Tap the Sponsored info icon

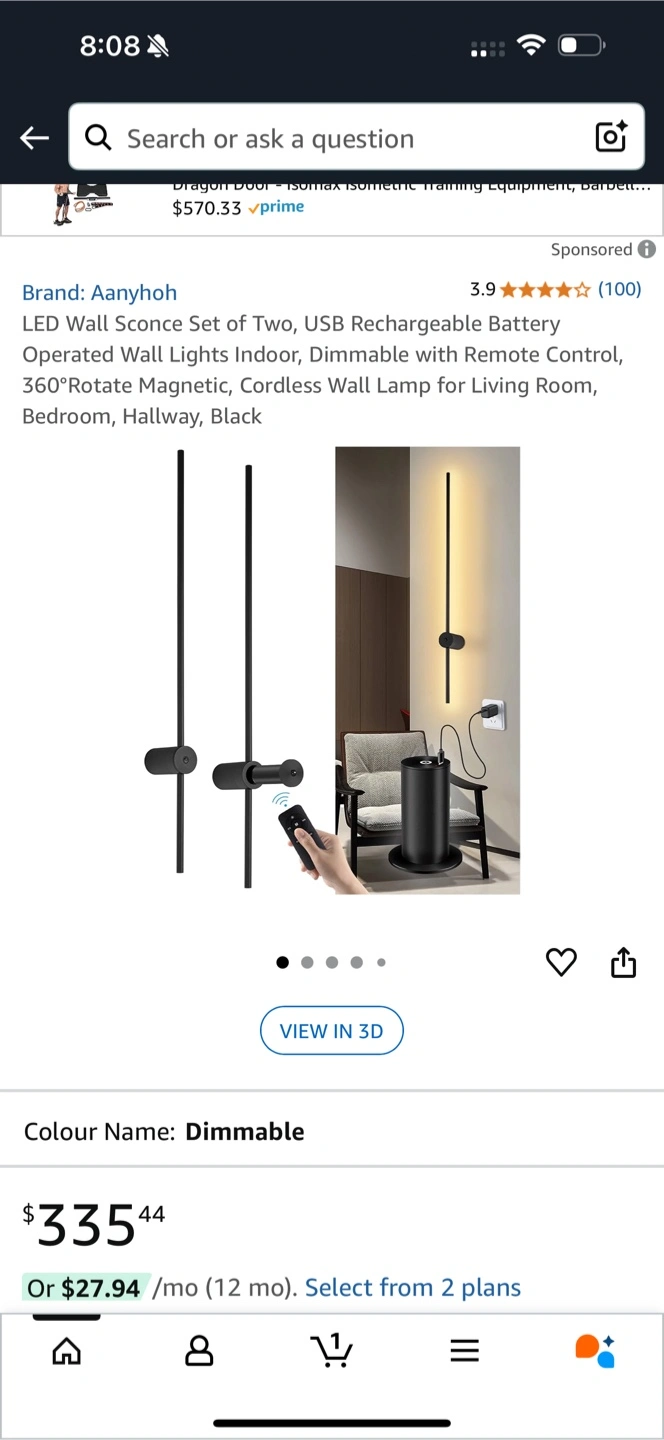(647, 249)
